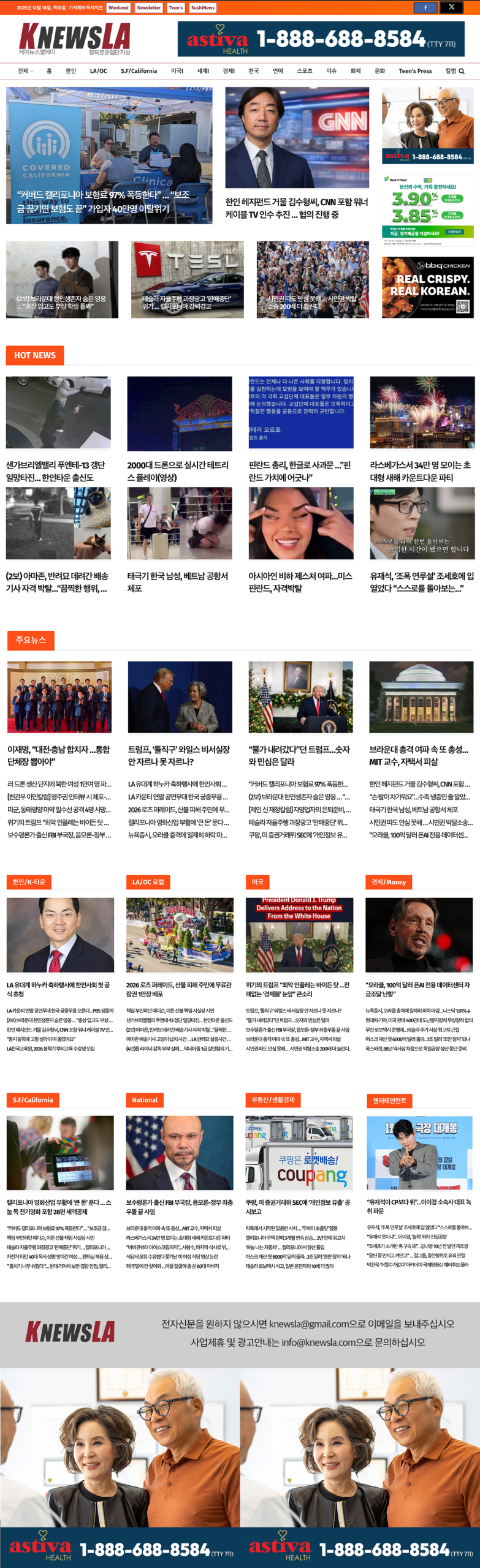480x1568 pixels.
Task: Select the Teen's Press nav item
Action: (415, 71)
